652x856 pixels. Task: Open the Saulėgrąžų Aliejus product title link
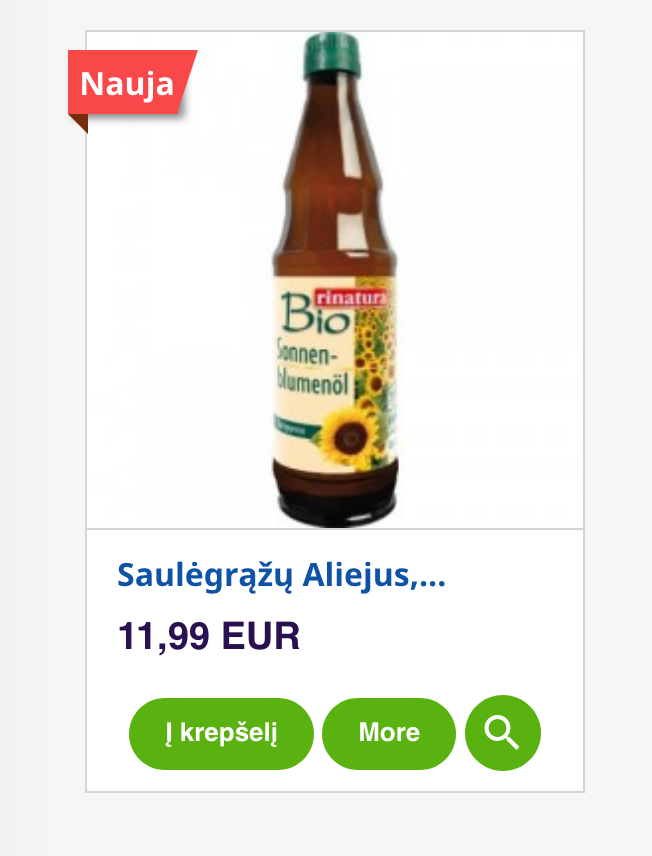[x=281, y=576]
